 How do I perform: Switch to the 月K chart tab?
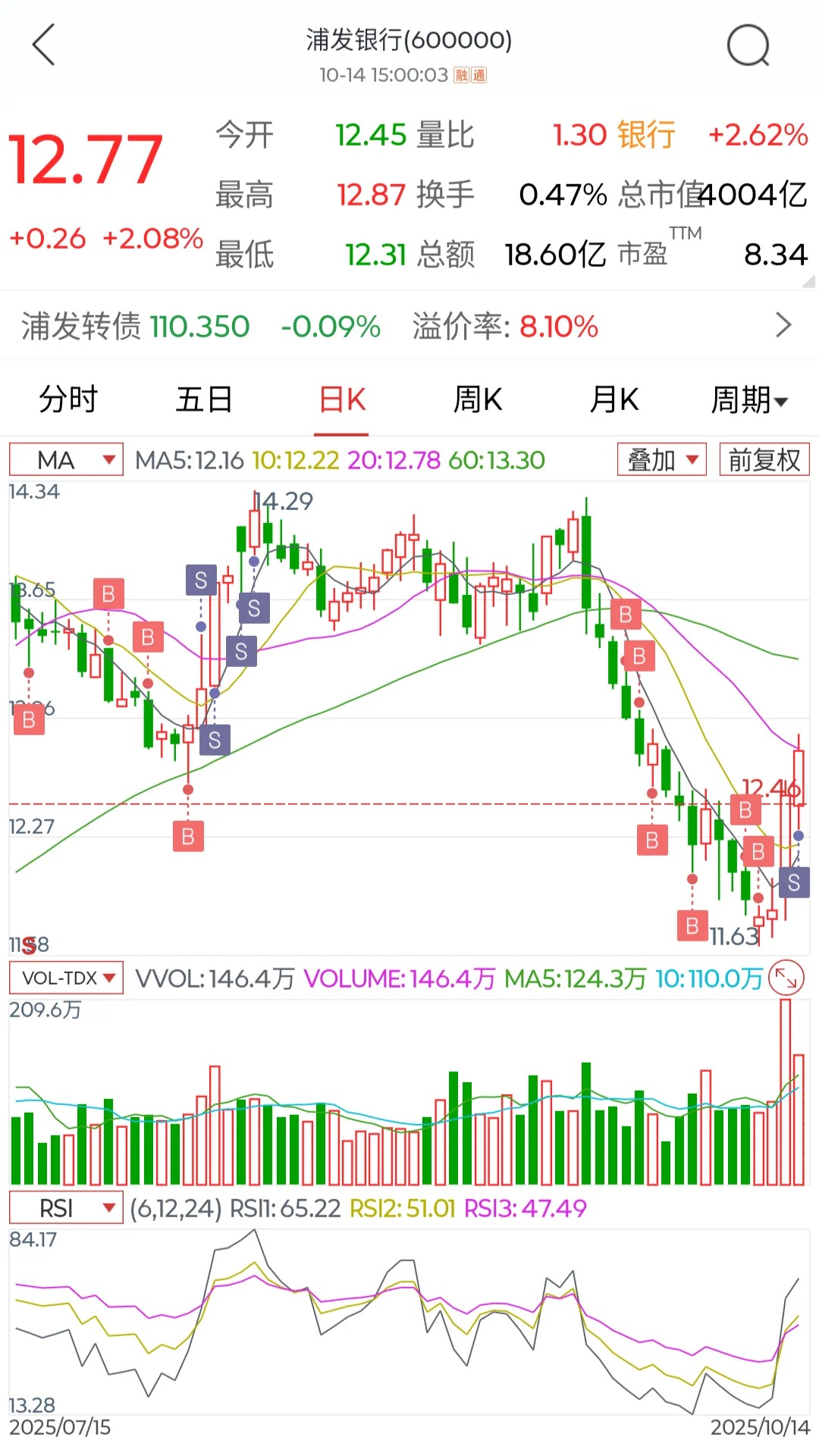coord(614,399)
